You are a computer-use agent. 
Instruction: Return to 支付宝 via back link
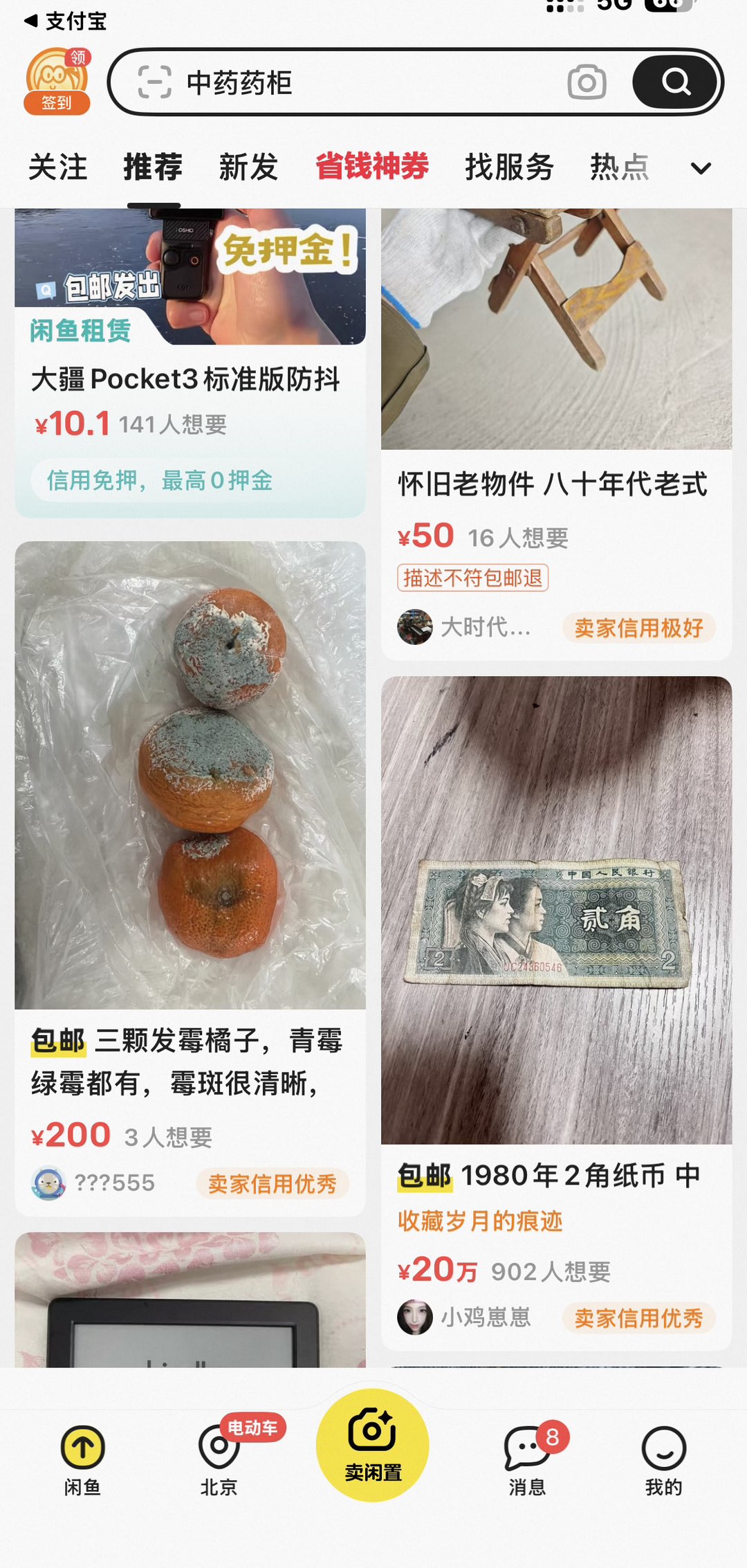[x=66, y=21]
